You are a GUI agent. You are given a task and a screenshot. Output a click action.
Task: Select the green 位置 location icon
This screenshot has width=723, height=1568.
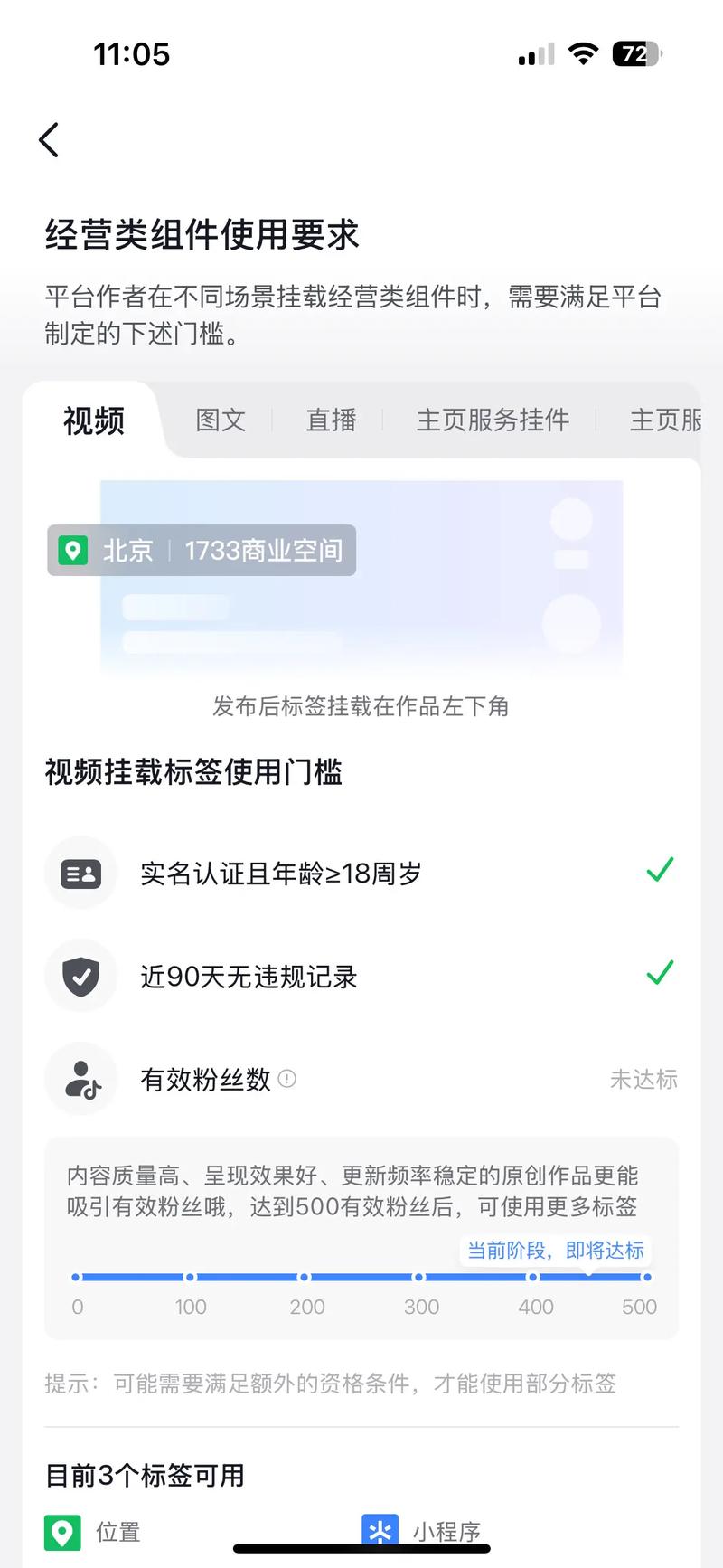point(61,1532)
